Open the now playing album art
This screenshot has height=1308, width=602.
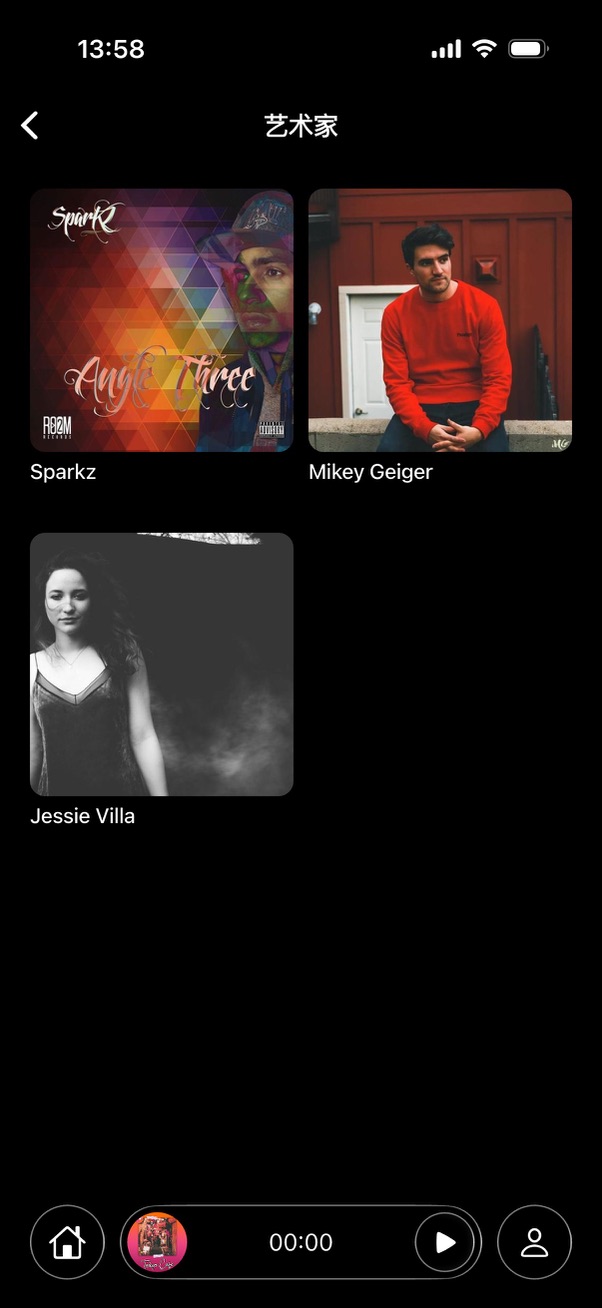click(x=157, y=1242)
